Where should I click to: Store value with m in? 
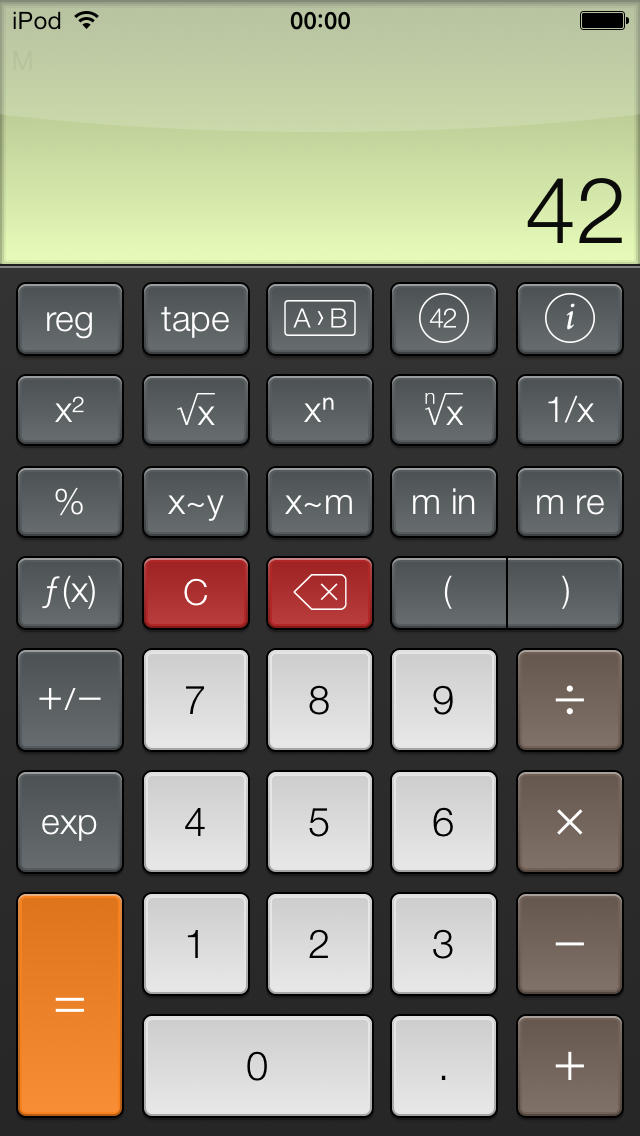tap(444, 502)
